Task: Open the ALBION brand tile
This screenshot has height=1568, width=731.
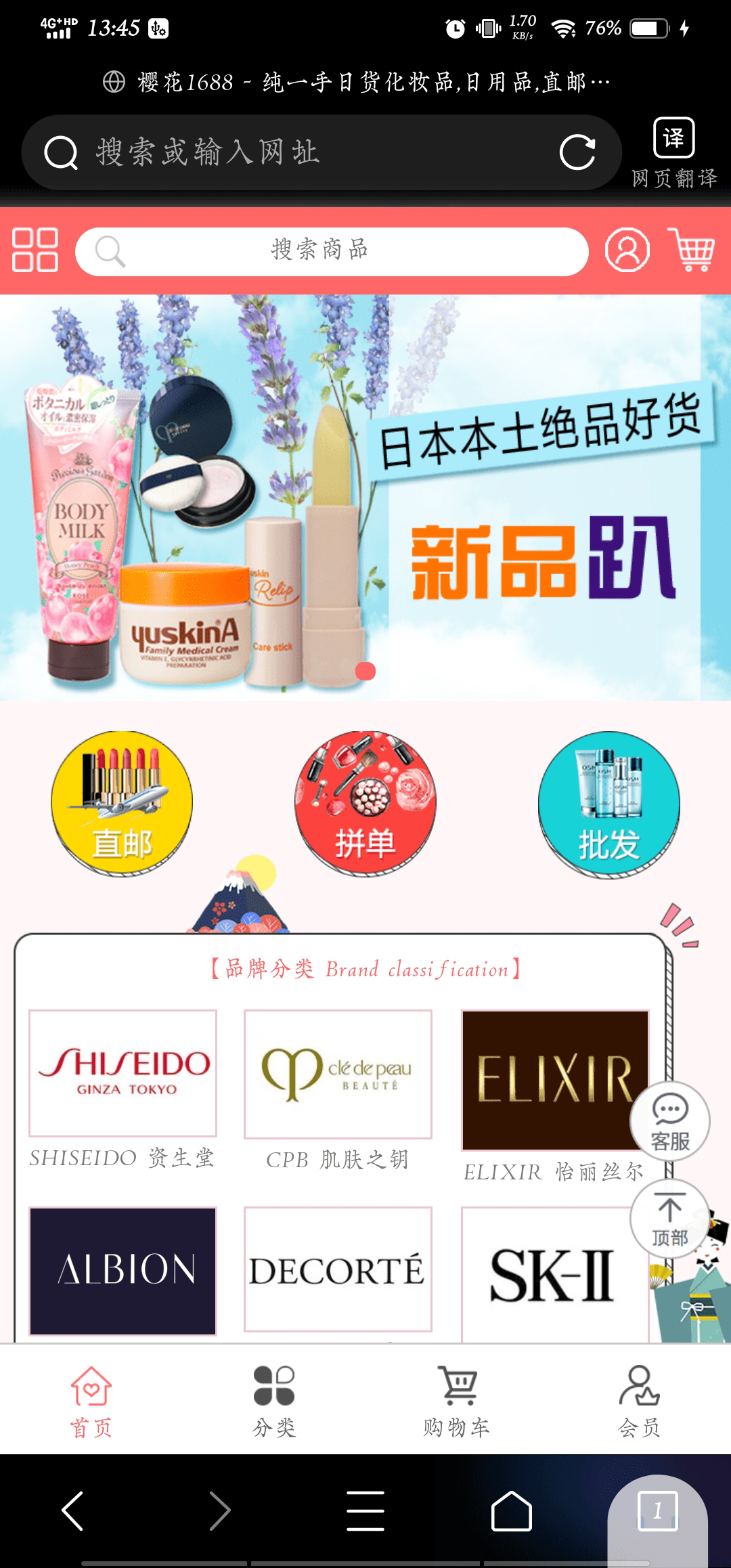Action: [x=123, y=1271]
